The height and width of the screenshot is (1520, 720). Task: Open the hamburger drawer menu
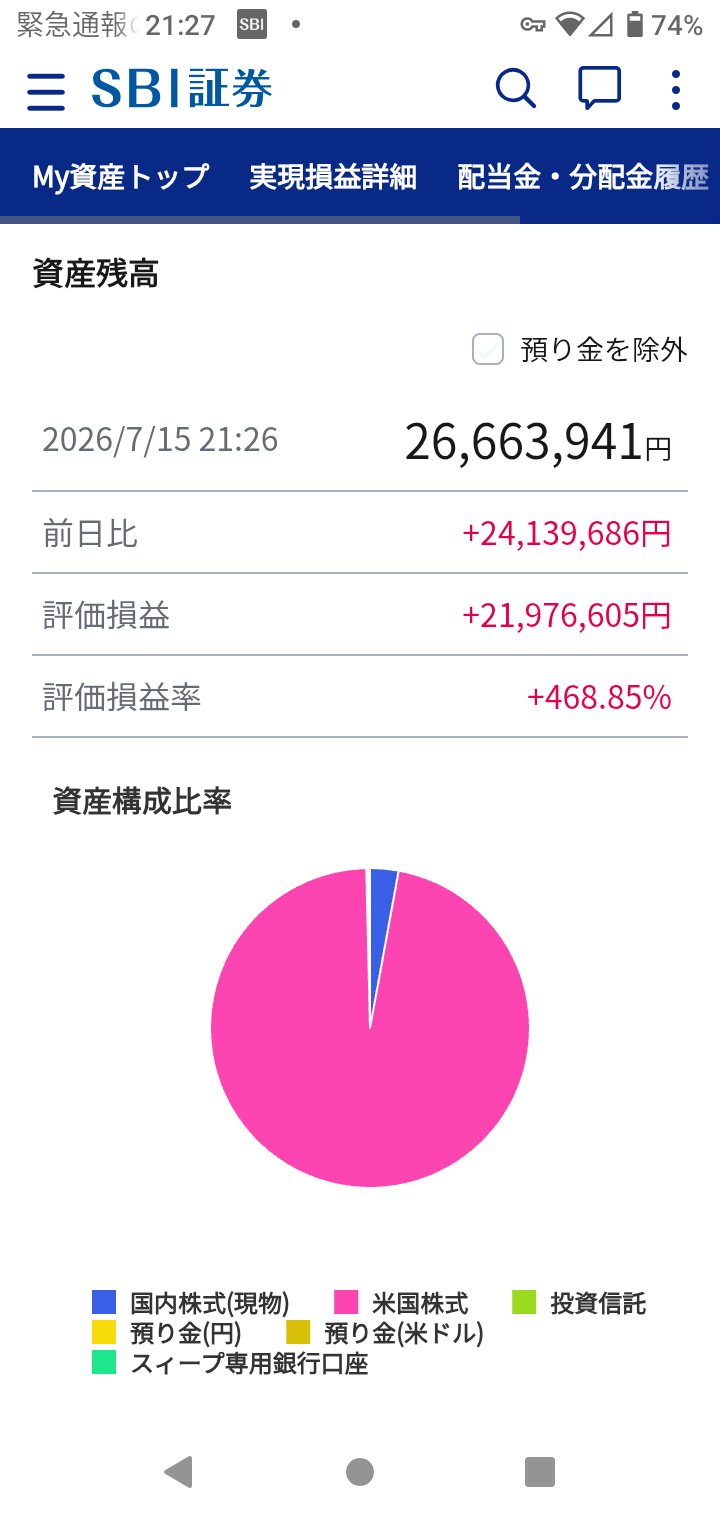46,91
